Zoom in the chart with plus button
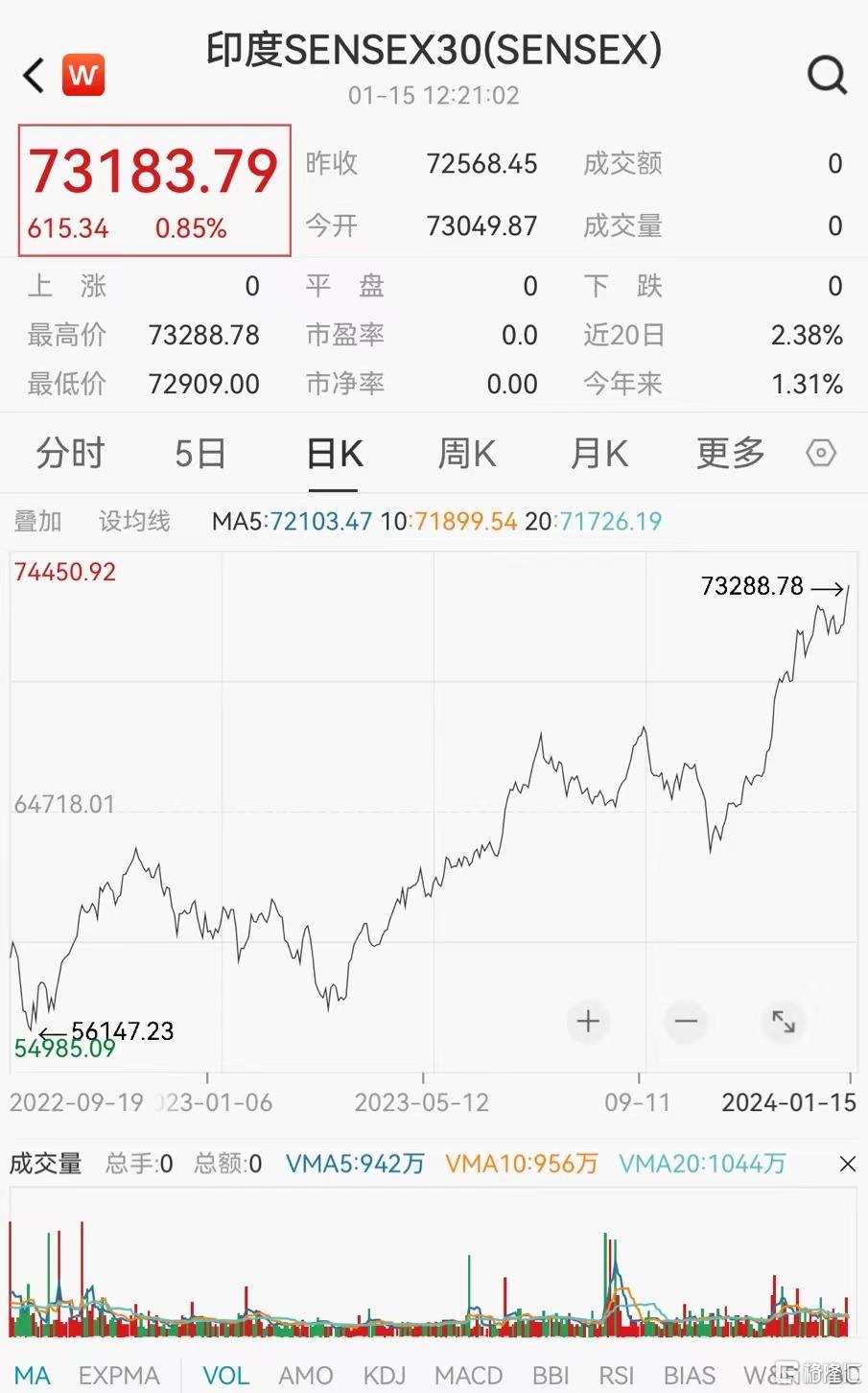This screenshot has height=1393, width=868. [588, 1021]
